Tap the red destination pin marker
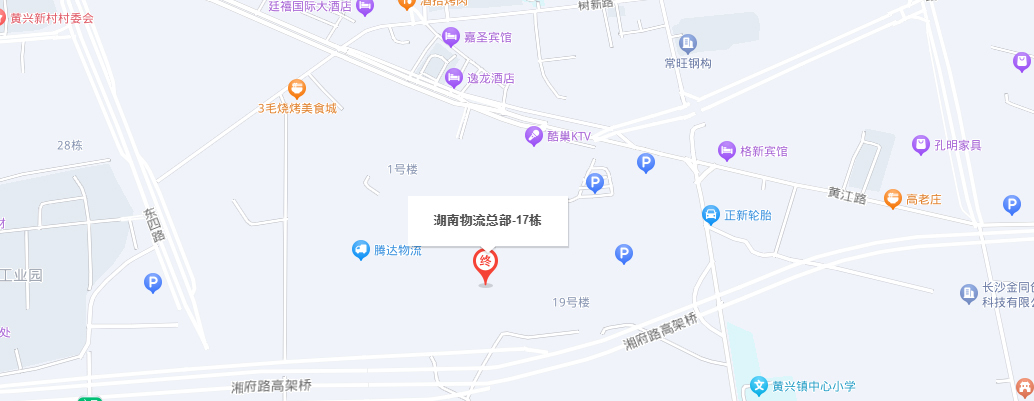1034x401 pixels. 485,265
